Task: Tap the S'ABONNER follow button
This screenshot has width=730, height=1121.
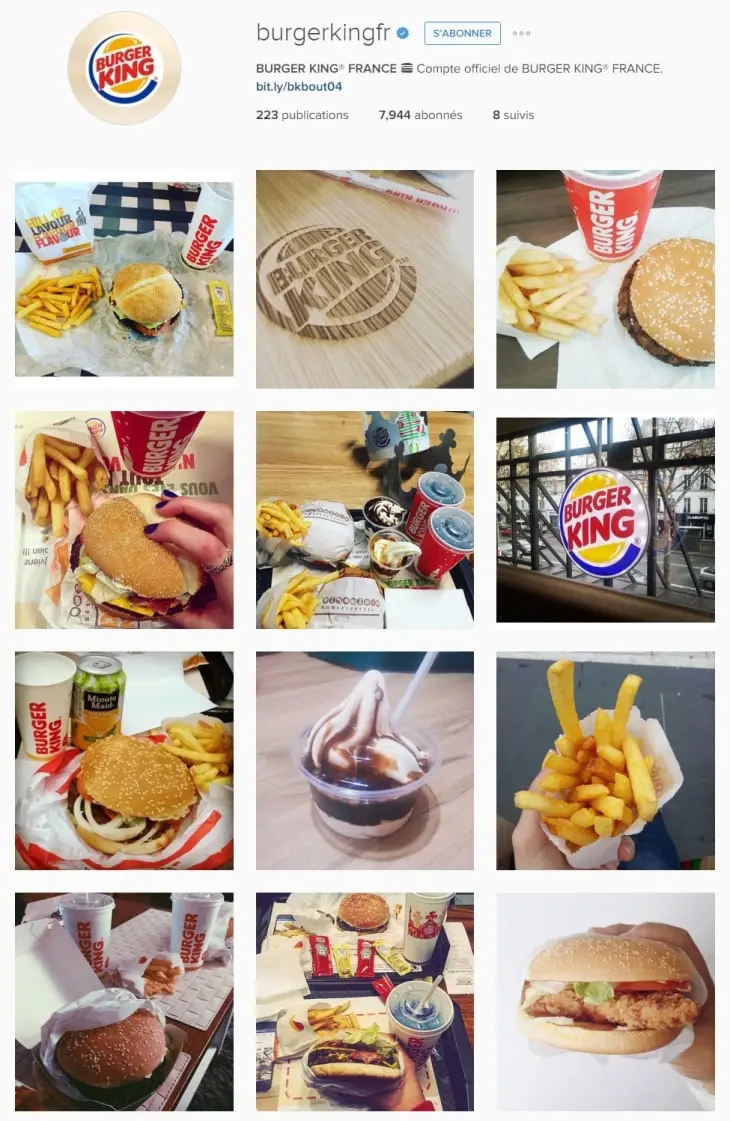Action: pyautogui.click(x=462, y=33)
